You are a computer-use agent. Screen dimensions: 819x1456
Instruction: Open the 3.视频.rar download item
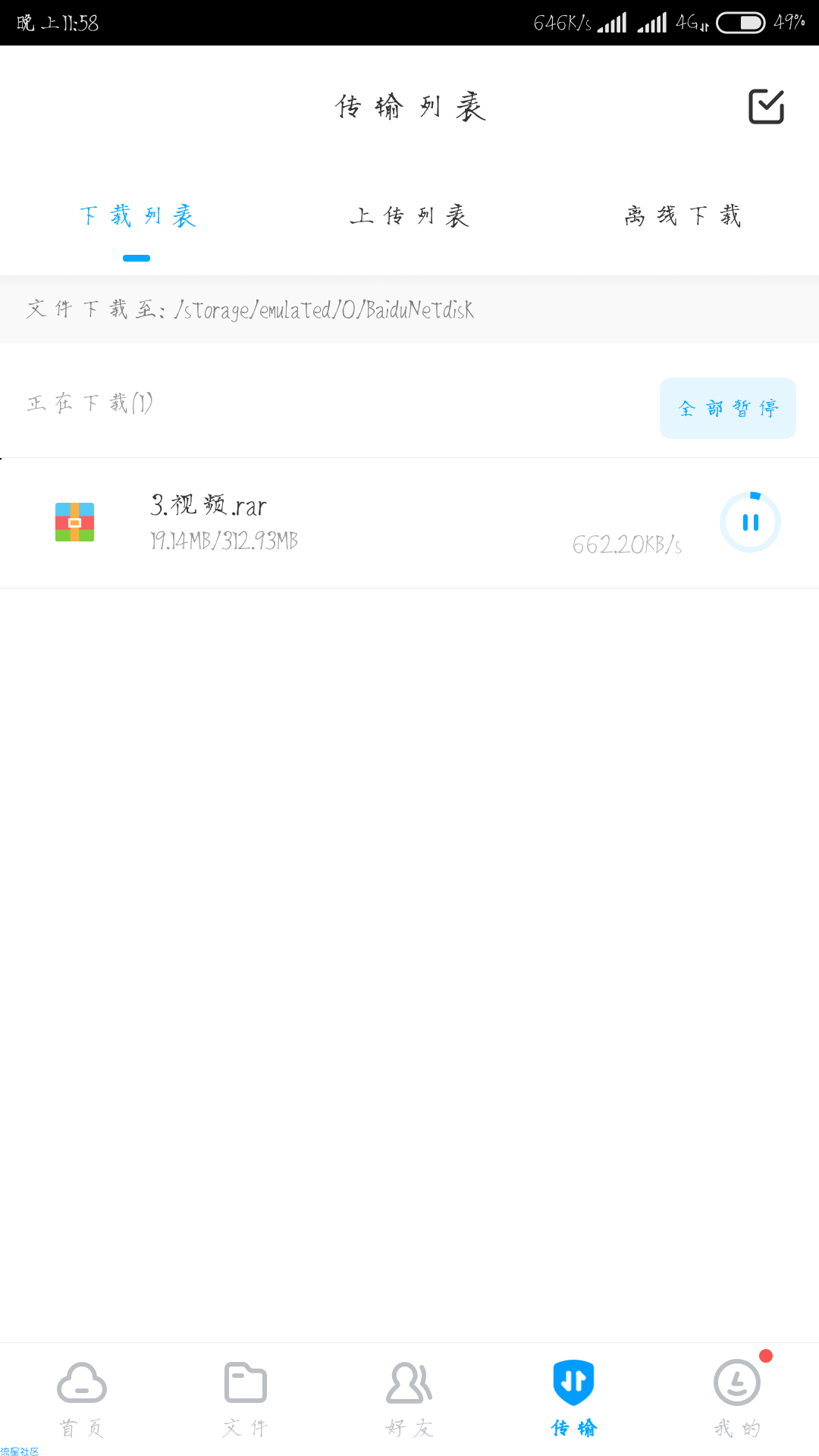coord(409,522)
